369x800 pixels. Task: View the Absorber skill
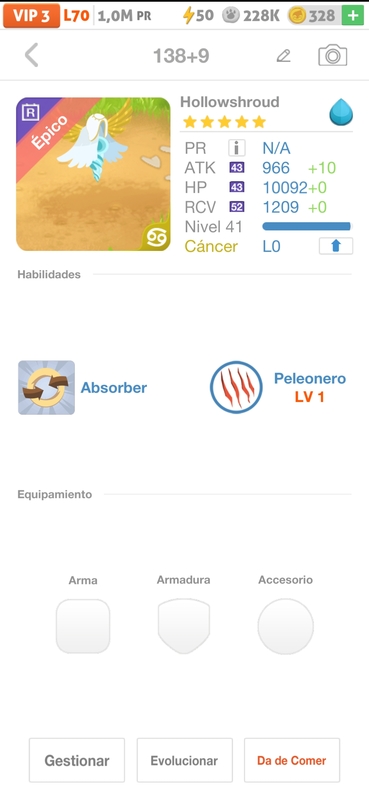pos(82,388)
